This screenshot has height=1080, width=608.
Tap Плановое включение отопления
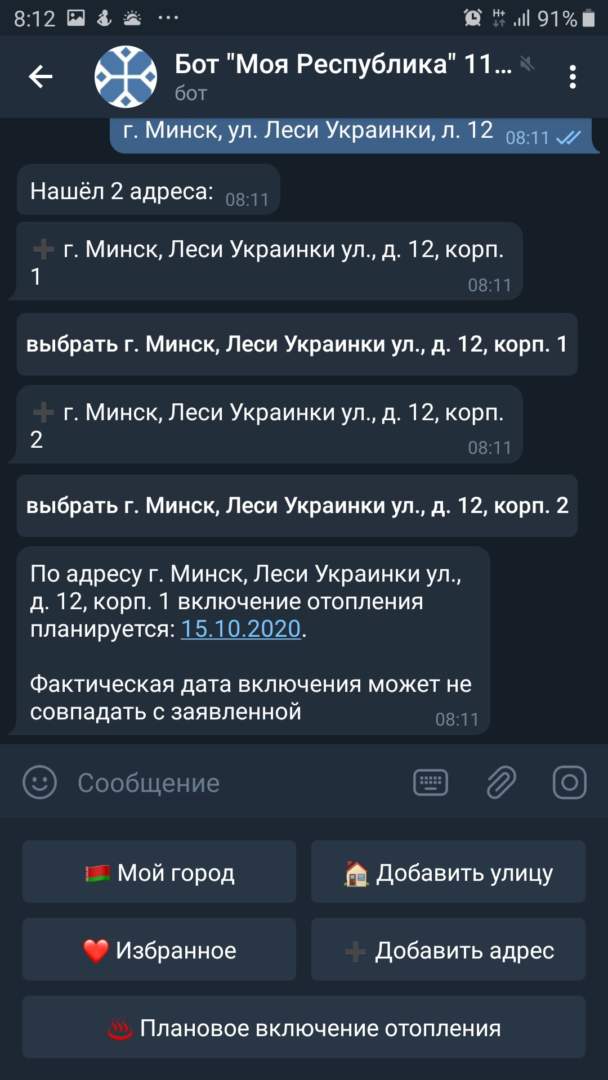(x=304, y=1028)
